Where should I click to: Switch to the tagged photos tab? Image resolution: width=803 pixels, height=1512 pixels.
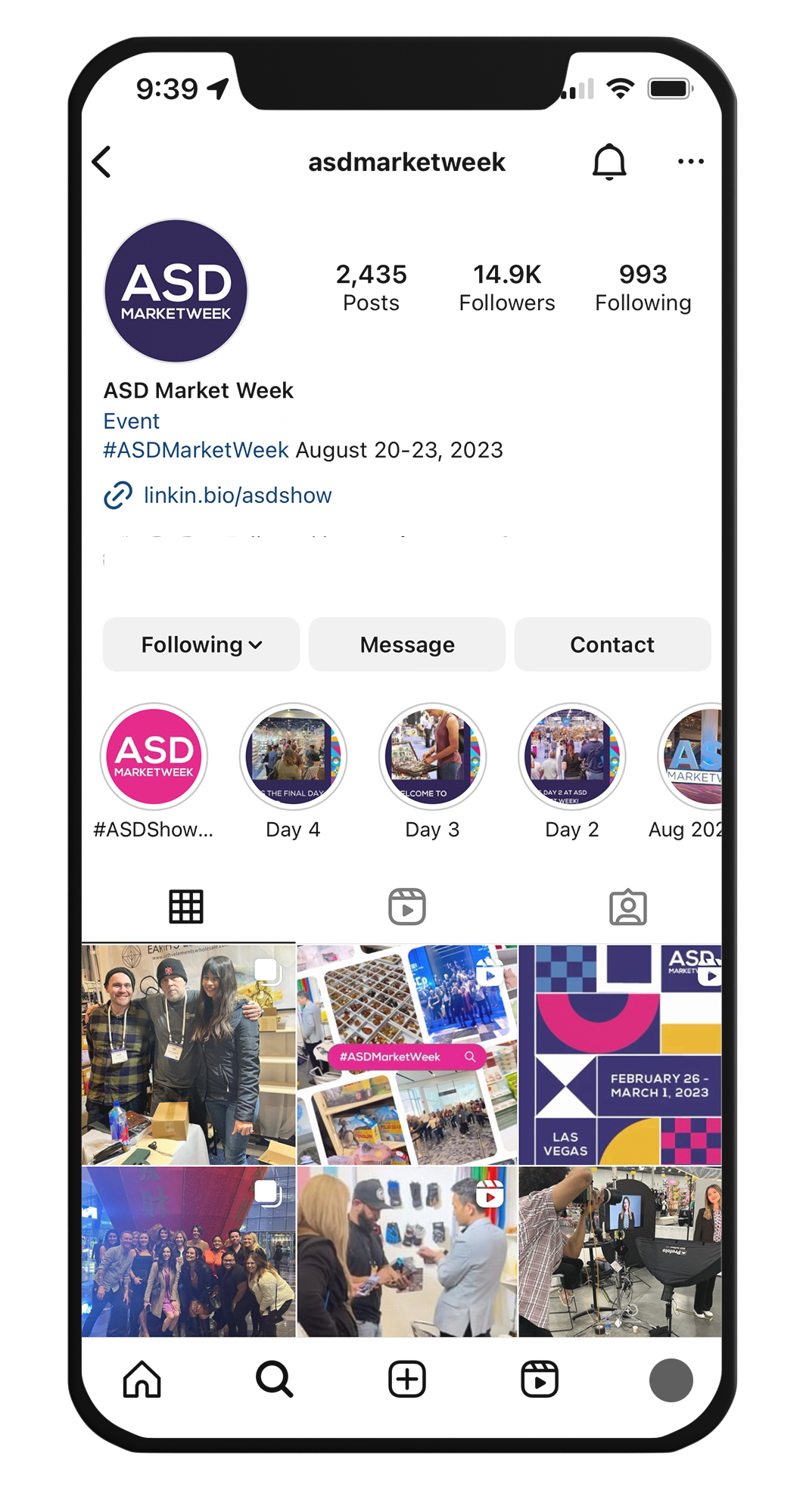click(627, 906)
